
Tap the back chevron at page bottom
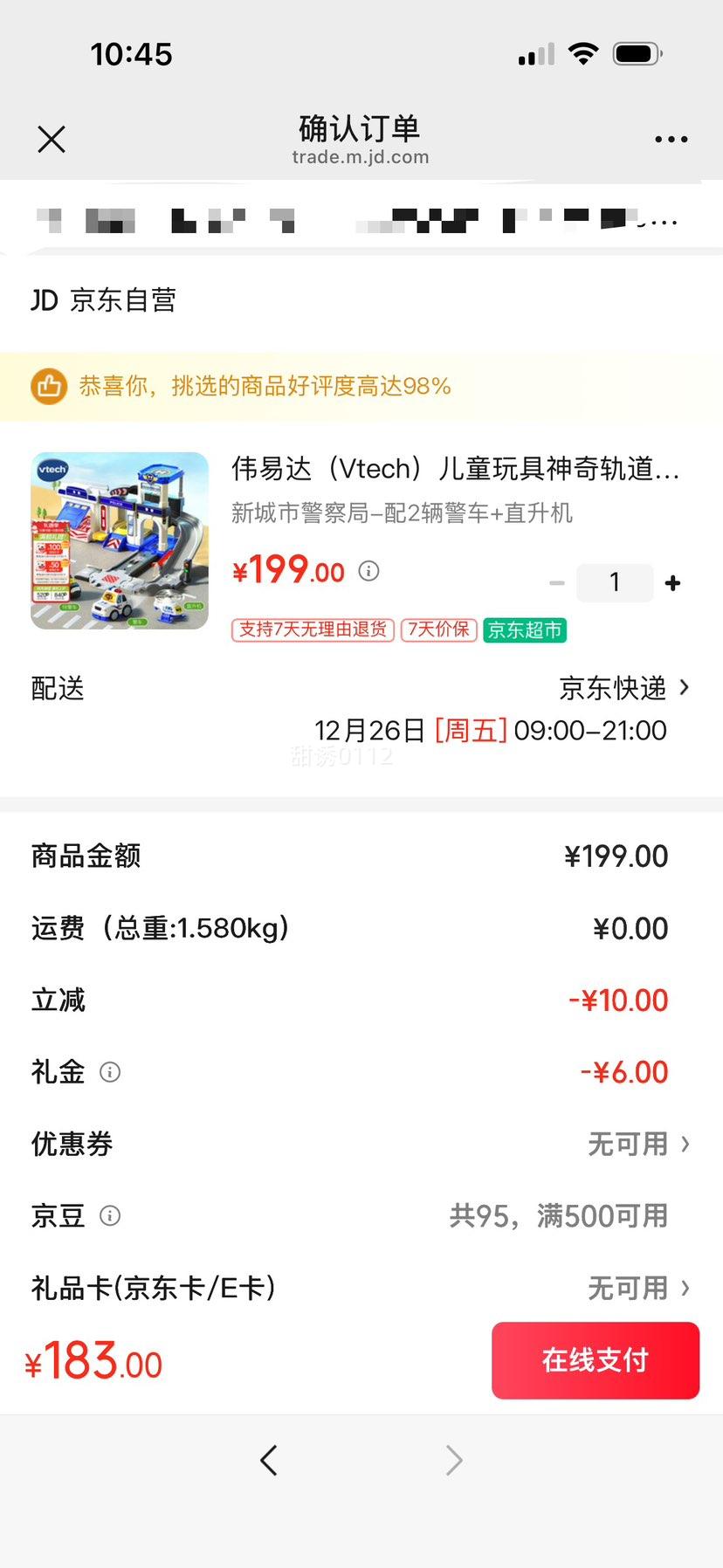coord(268,1460)
